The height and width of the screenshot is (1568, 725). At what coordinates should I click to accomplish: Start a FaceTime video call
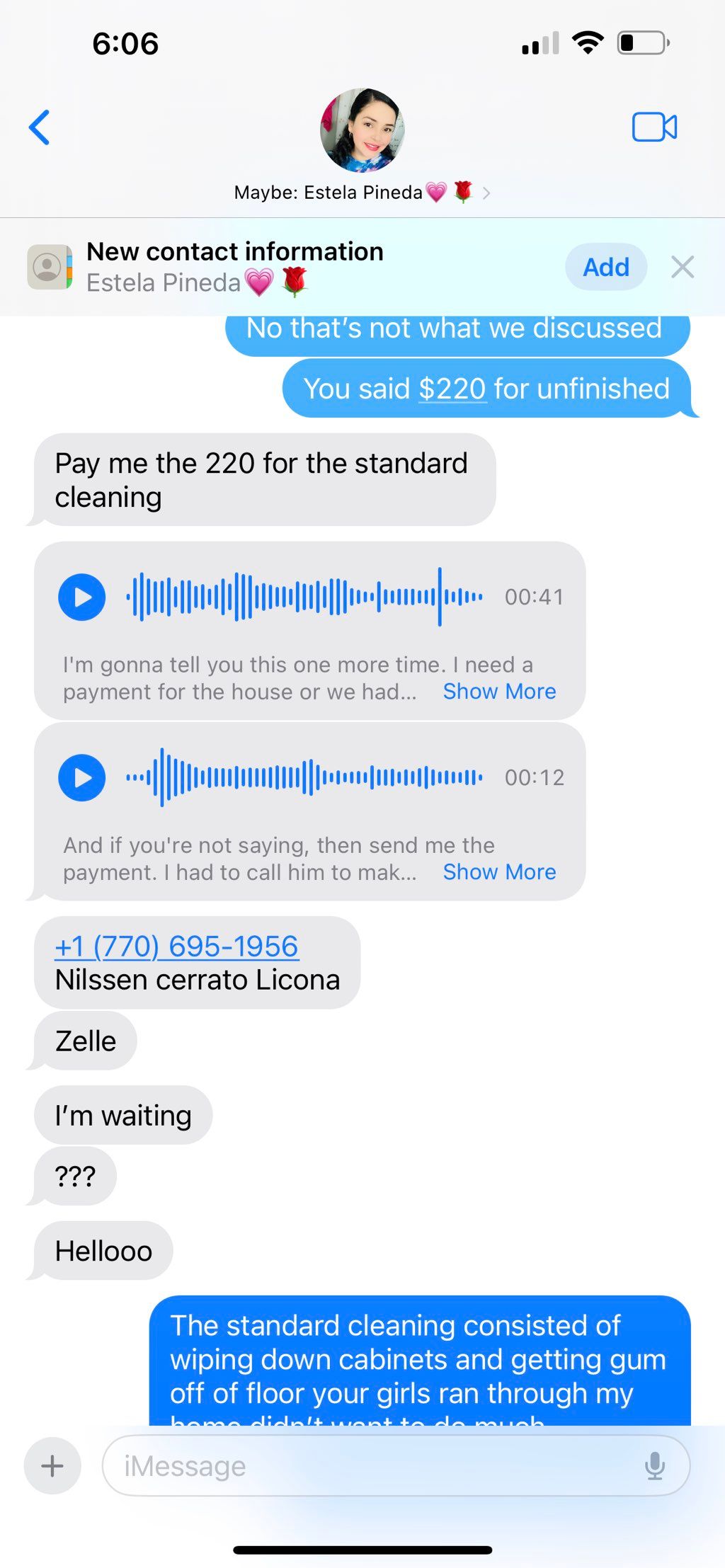(653, 127)
